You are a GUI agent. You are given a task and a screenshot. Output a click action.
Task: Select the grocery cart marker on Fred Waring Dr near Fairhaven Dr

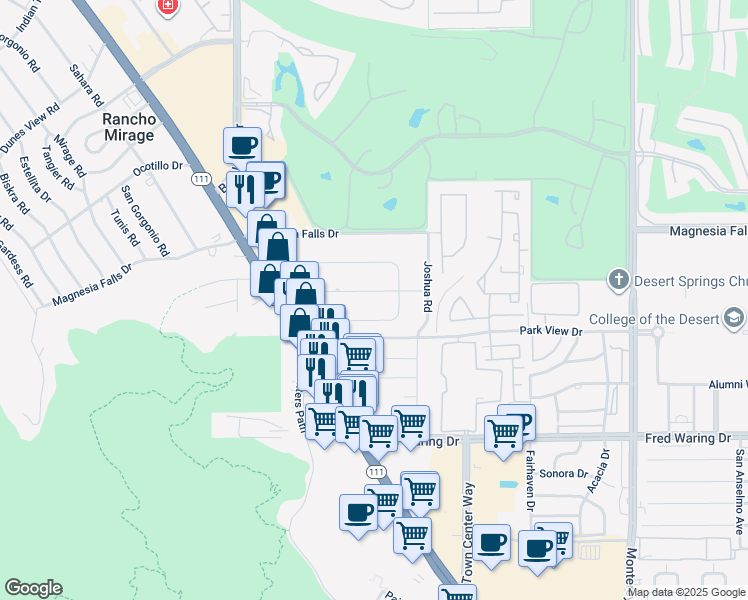click(x=503, y=433)
